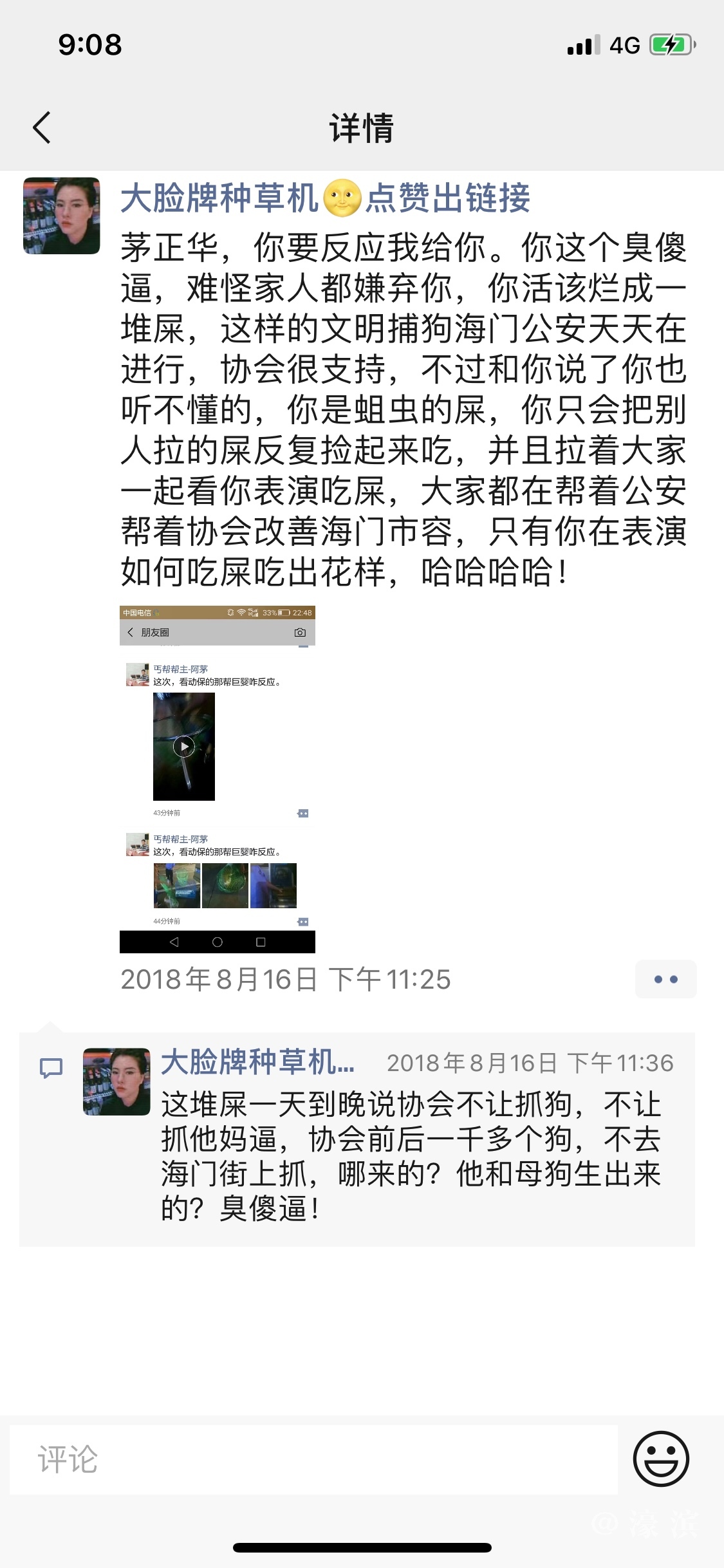The width and height of the screenshot is (724, 1568).
Task: Focus the 评论 comment input field
Action: point(313,1459)
